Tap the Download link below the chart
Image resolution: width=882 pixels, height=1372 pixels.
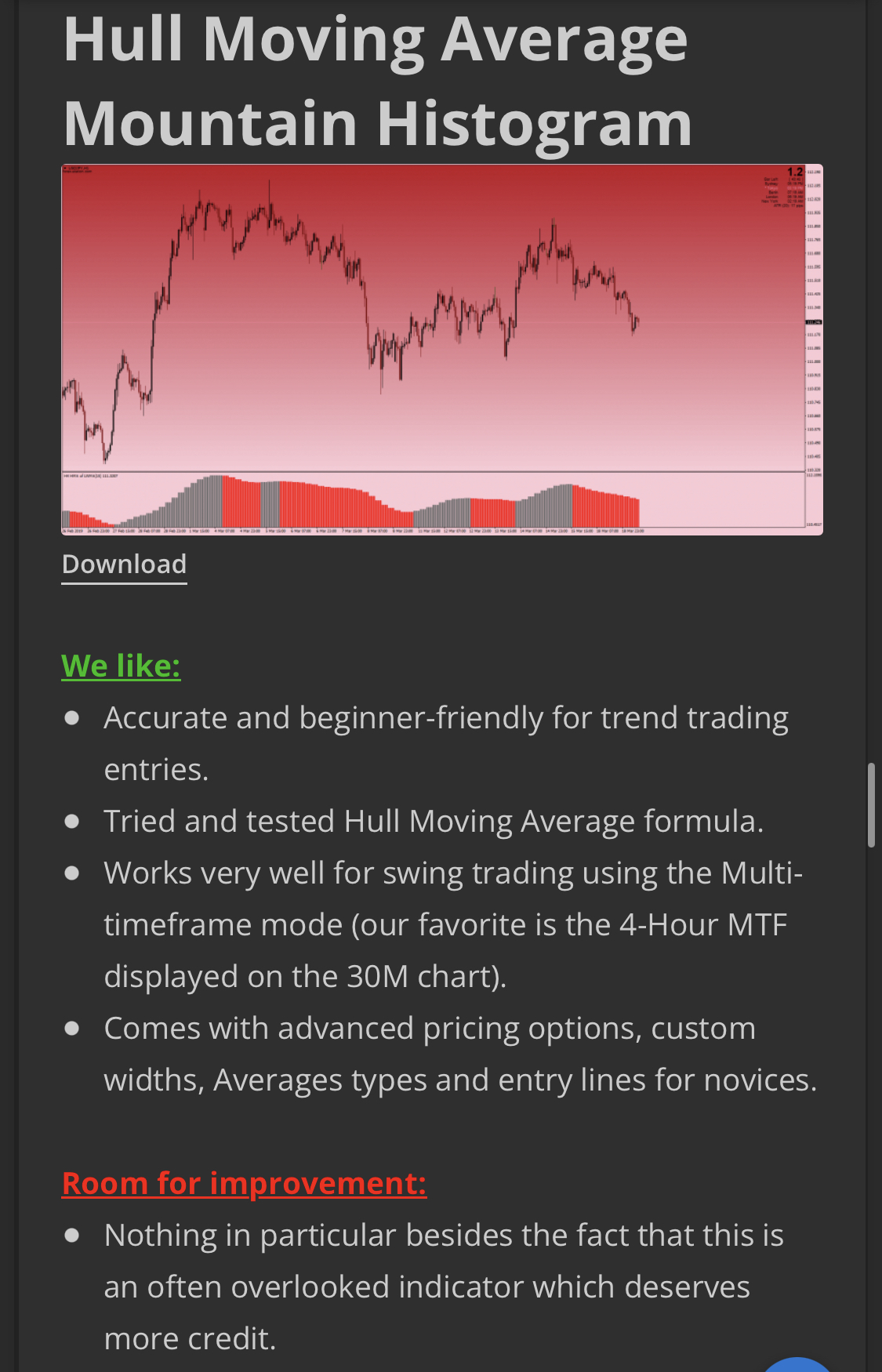coord(124,564)
